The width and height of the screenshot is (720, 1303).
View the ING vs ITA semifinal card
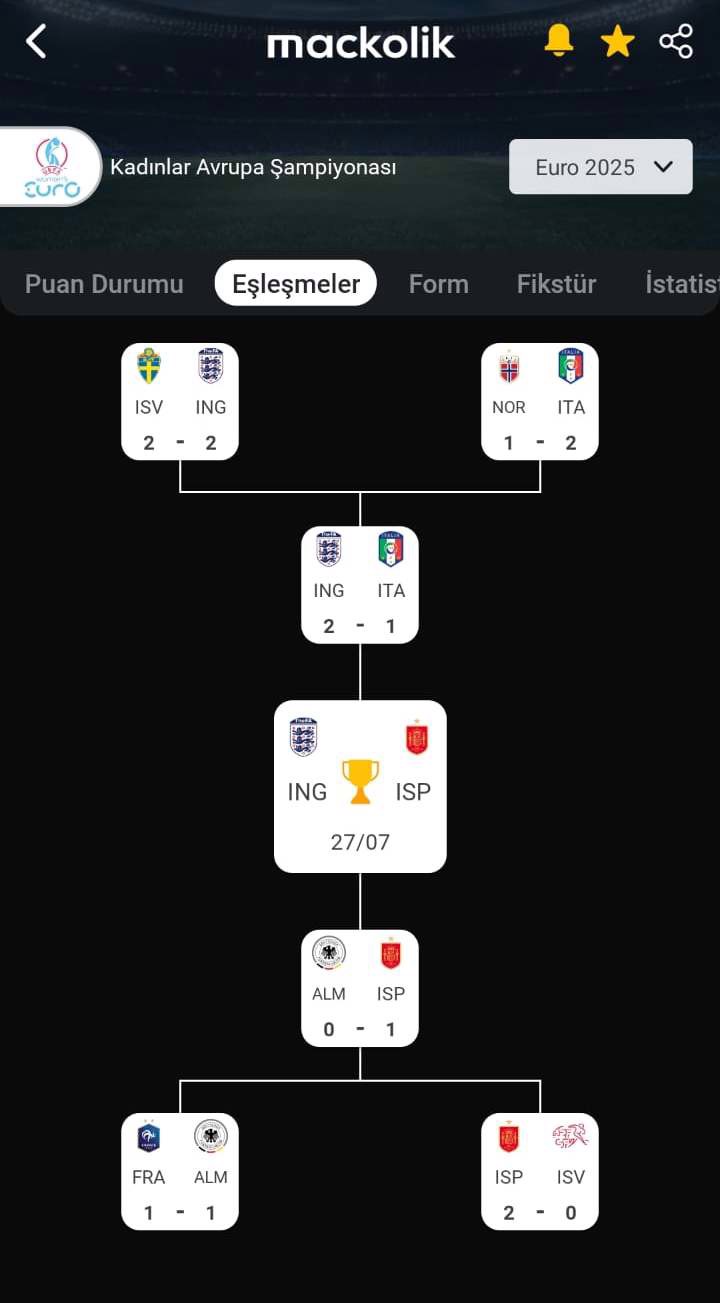(x=360, y=585)
